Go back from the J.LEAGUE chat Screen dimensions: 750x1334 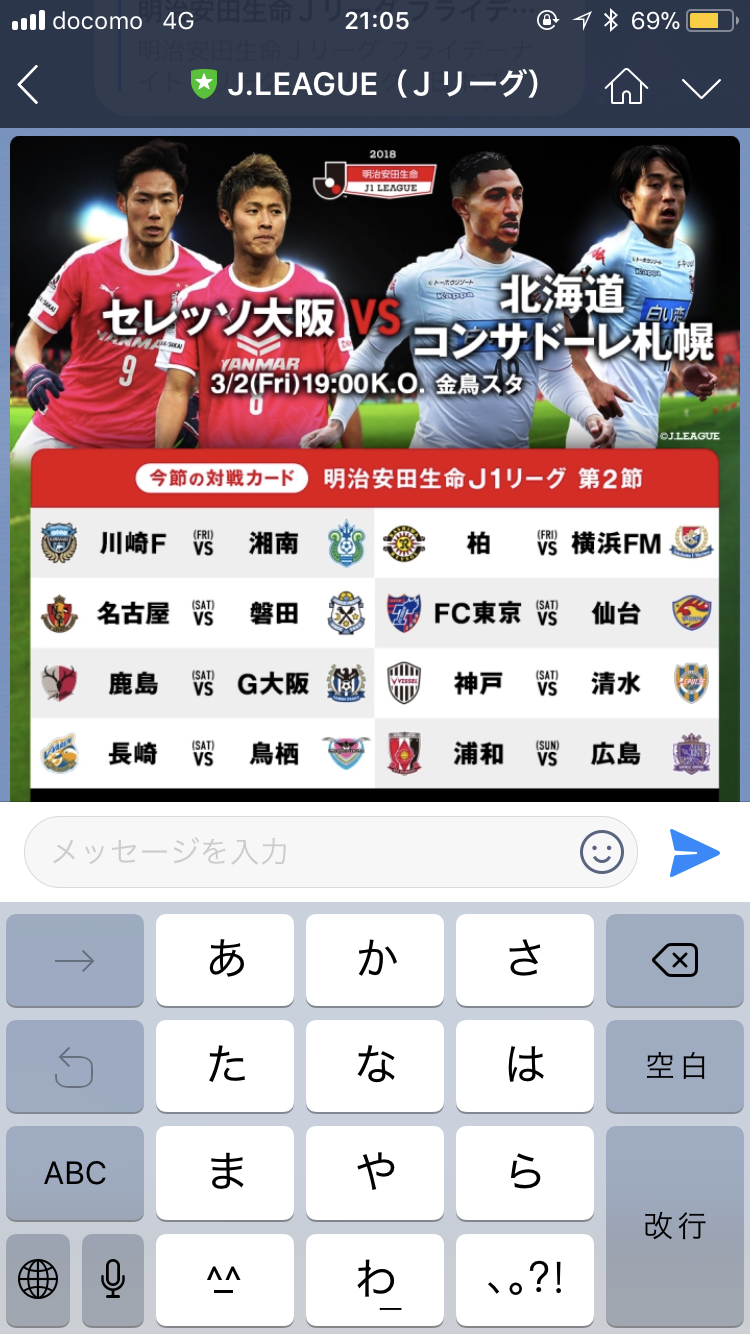(x=28, y=85)
